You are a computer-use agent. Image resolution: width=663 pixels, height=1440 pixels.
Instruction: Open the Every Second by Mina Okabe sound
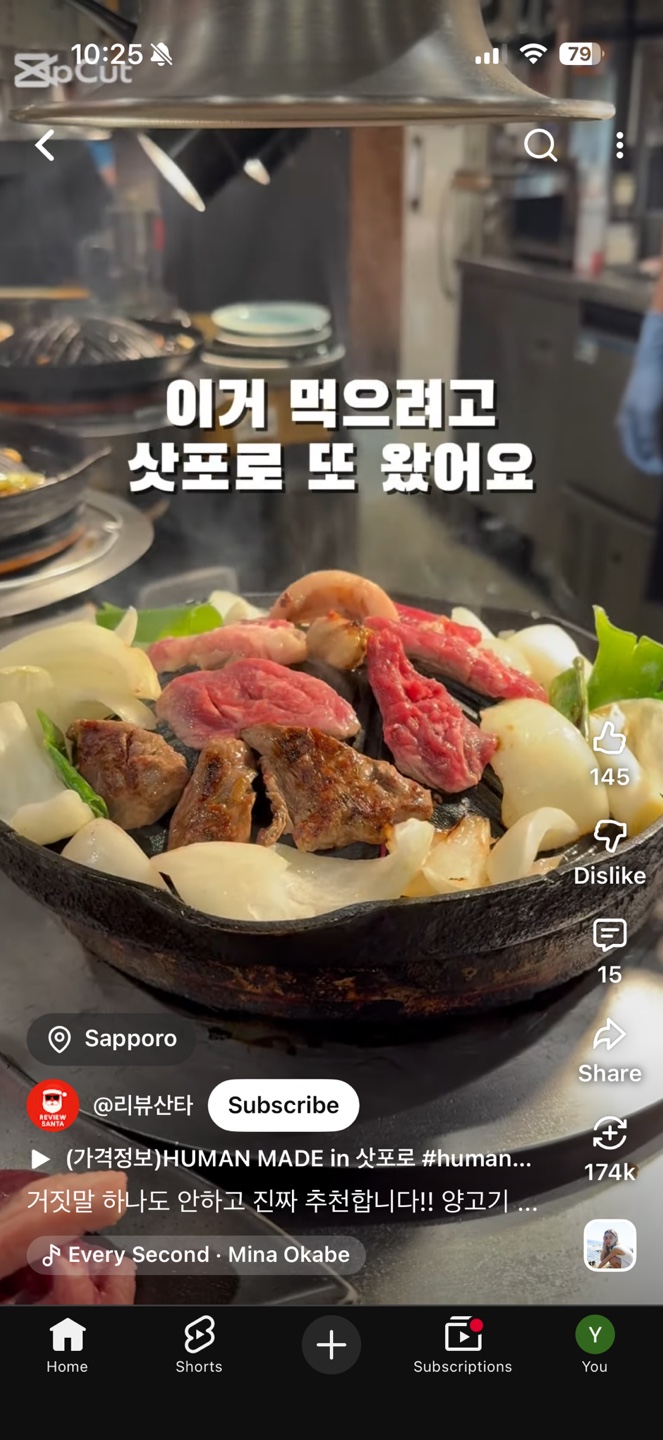[196, 1255]
